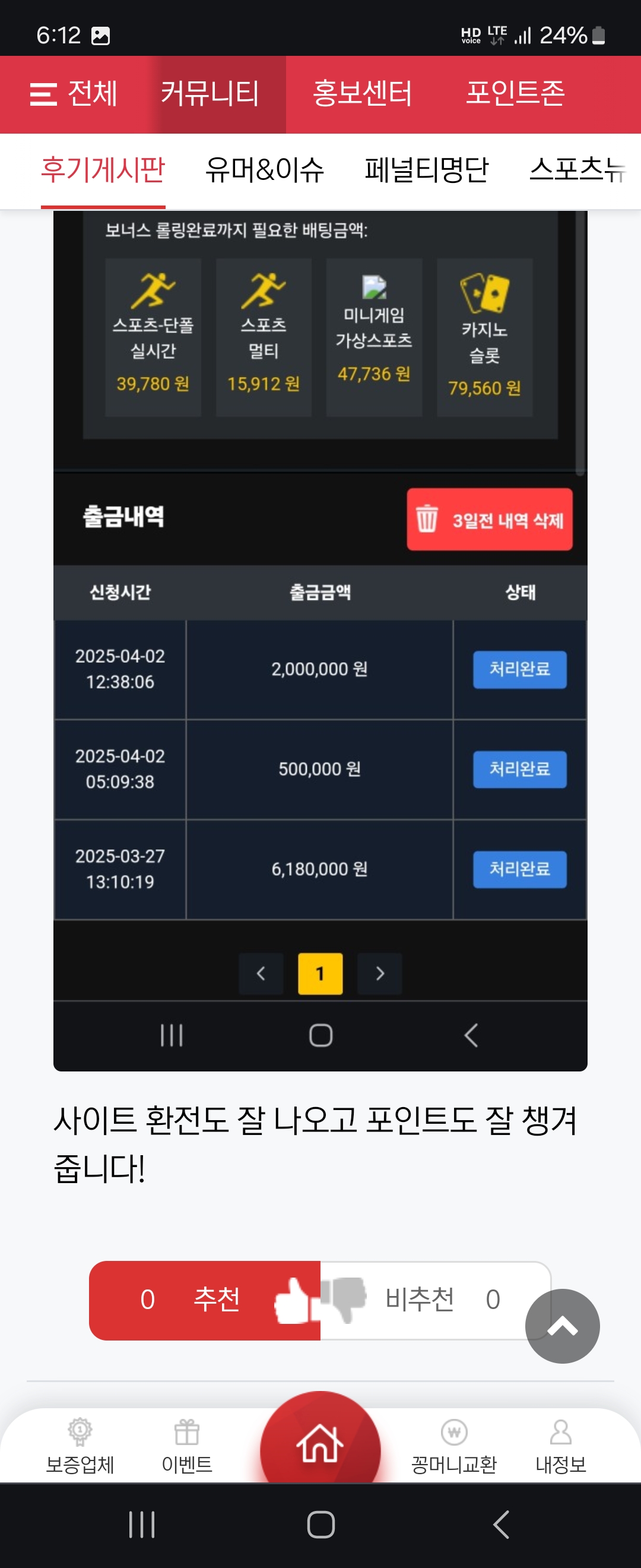Open the 홍보센터 tab
This screenshot has width=641, height=1568.
pyautogui.click(x=362, y=94)
